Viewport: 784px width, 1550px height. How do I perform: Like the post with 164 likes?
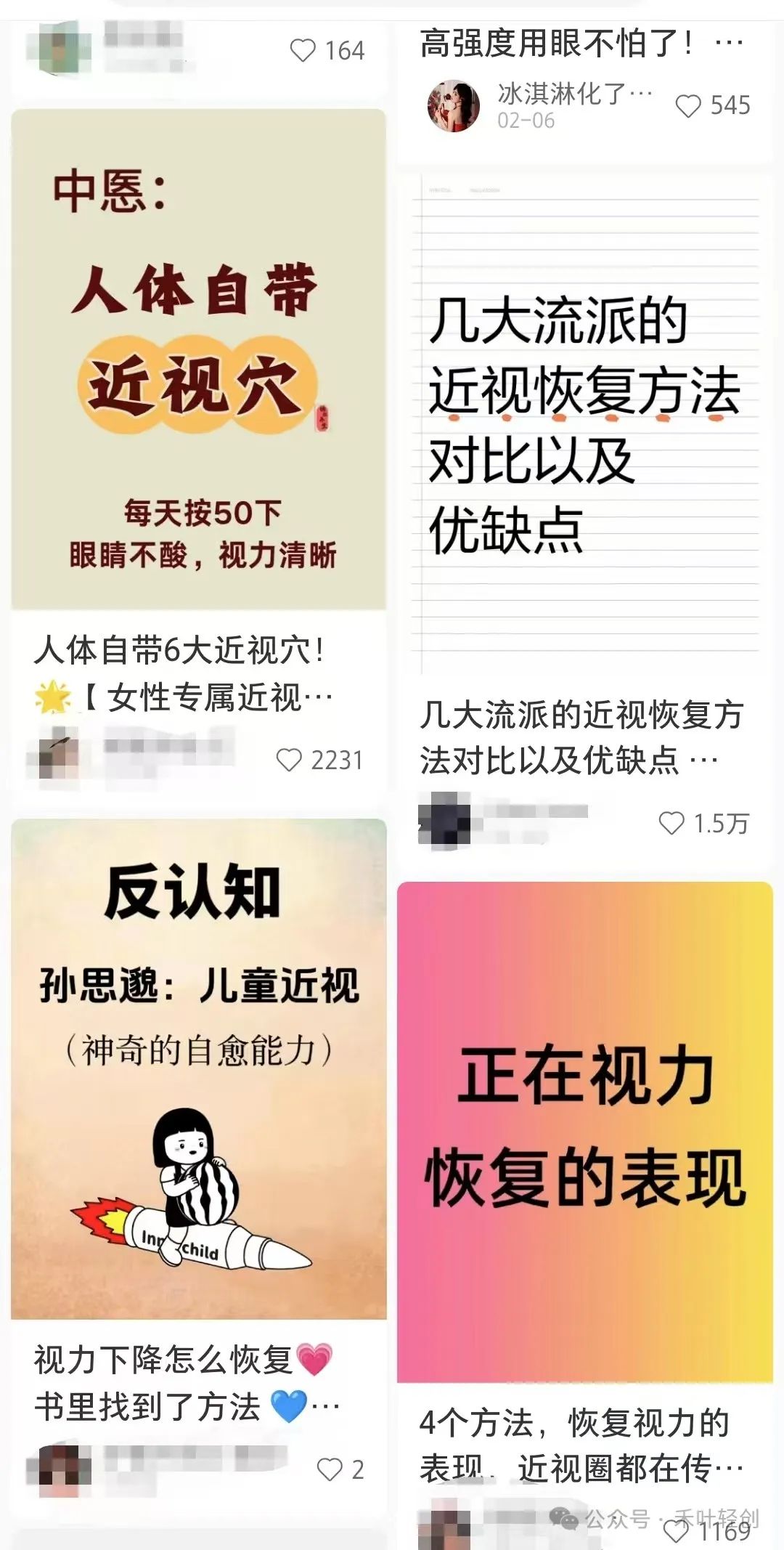[x=303, y=51]
